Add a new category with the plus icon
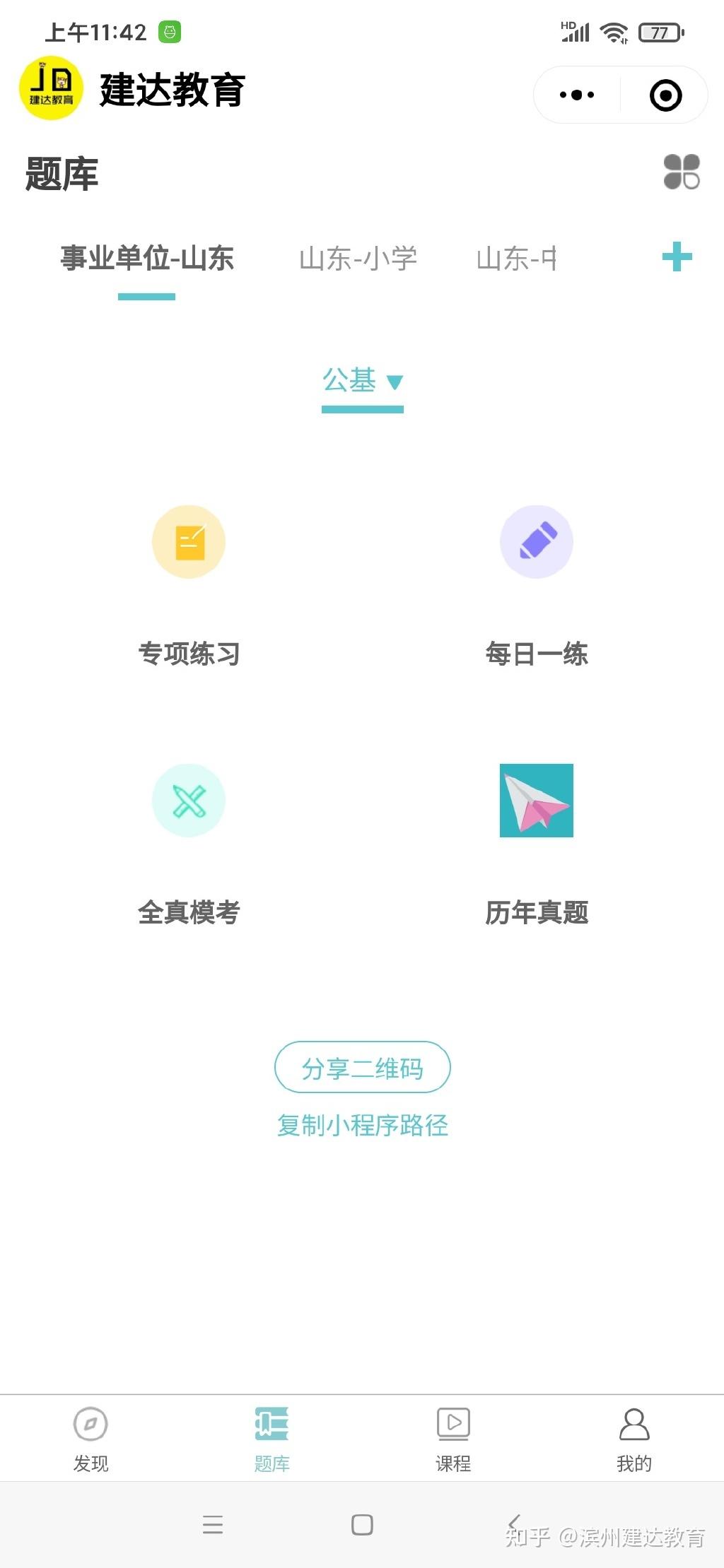The height and width of the screenshot is (1568, 724). 677,257
